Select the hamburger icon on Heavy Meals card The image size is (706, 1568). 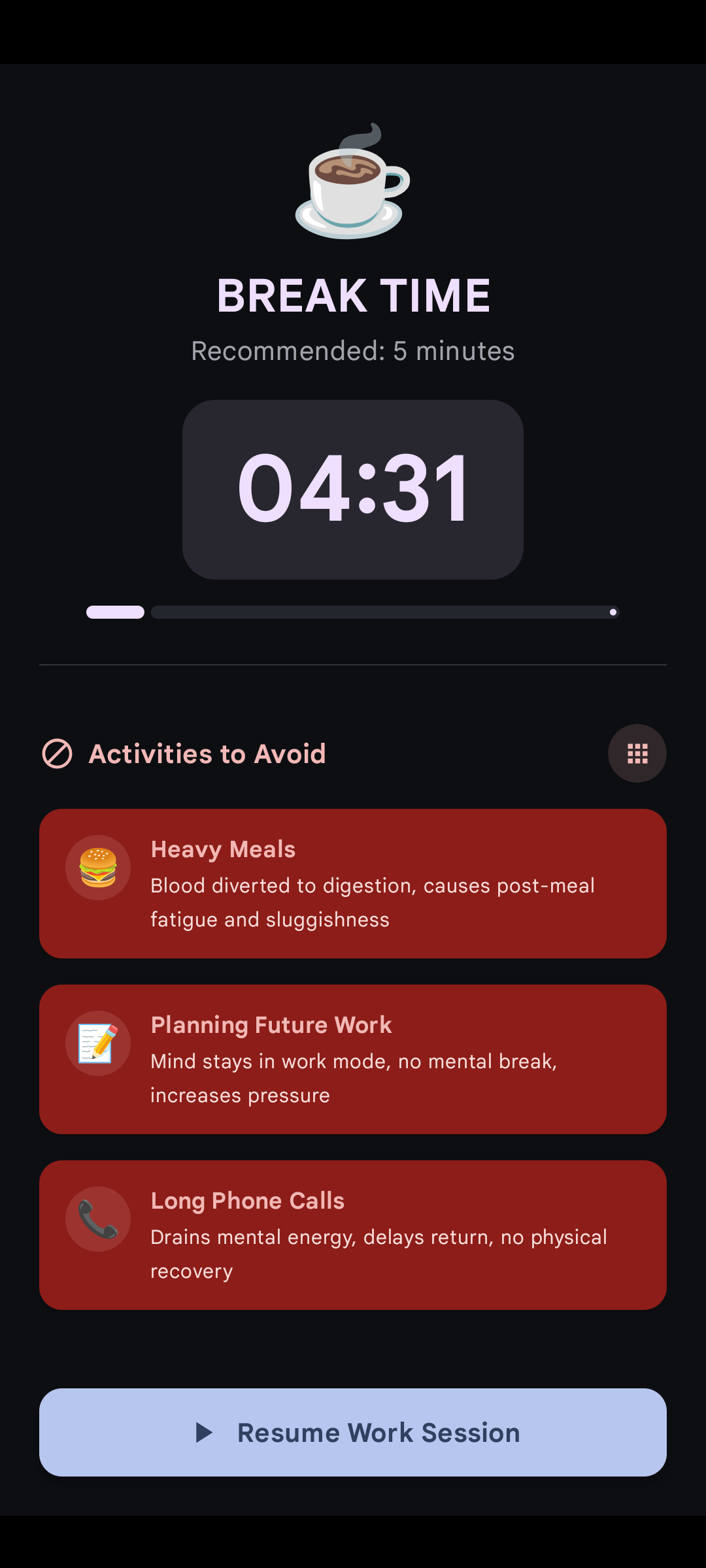[98, 868]
